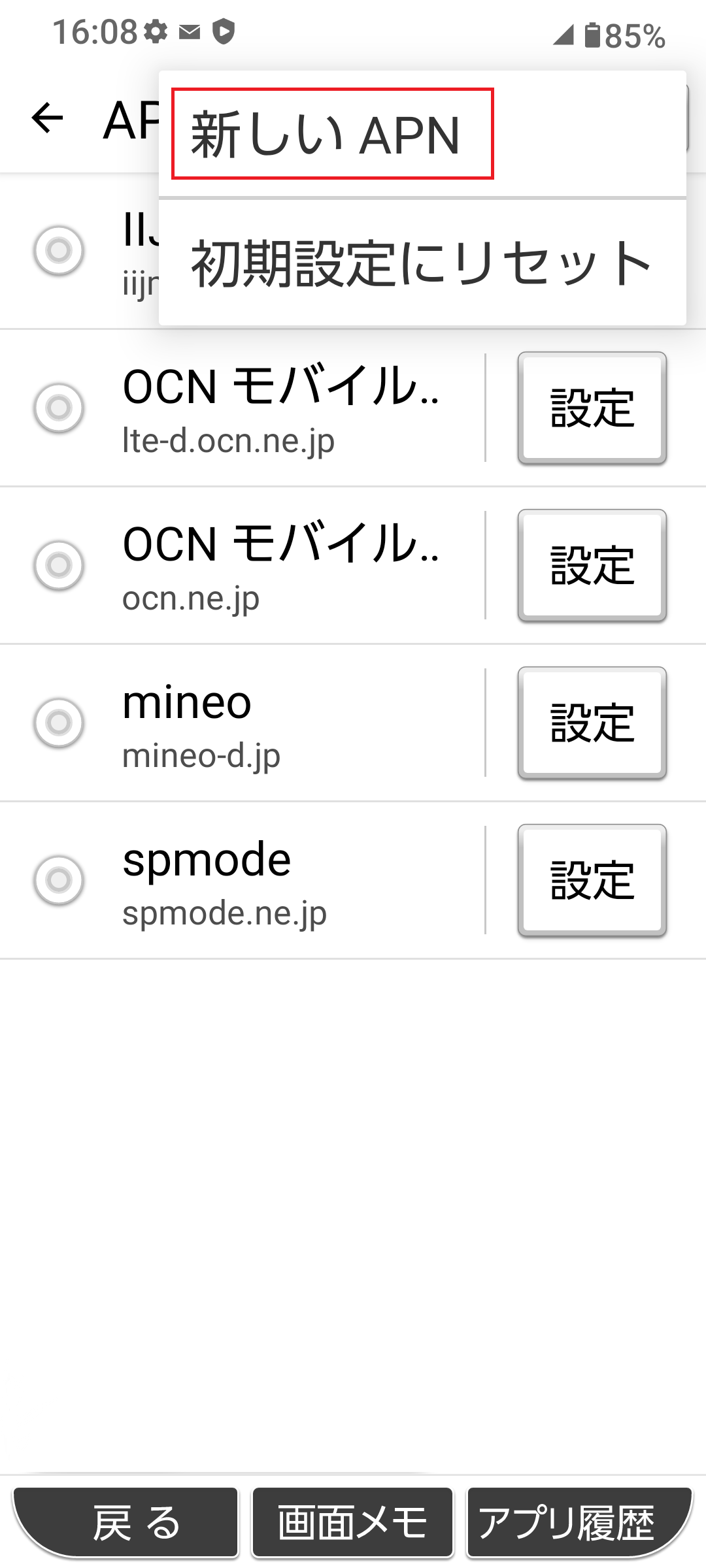Tap the 画面メモ bottom bar button
The image size is (706, 1568).
tap(352, 1521)
